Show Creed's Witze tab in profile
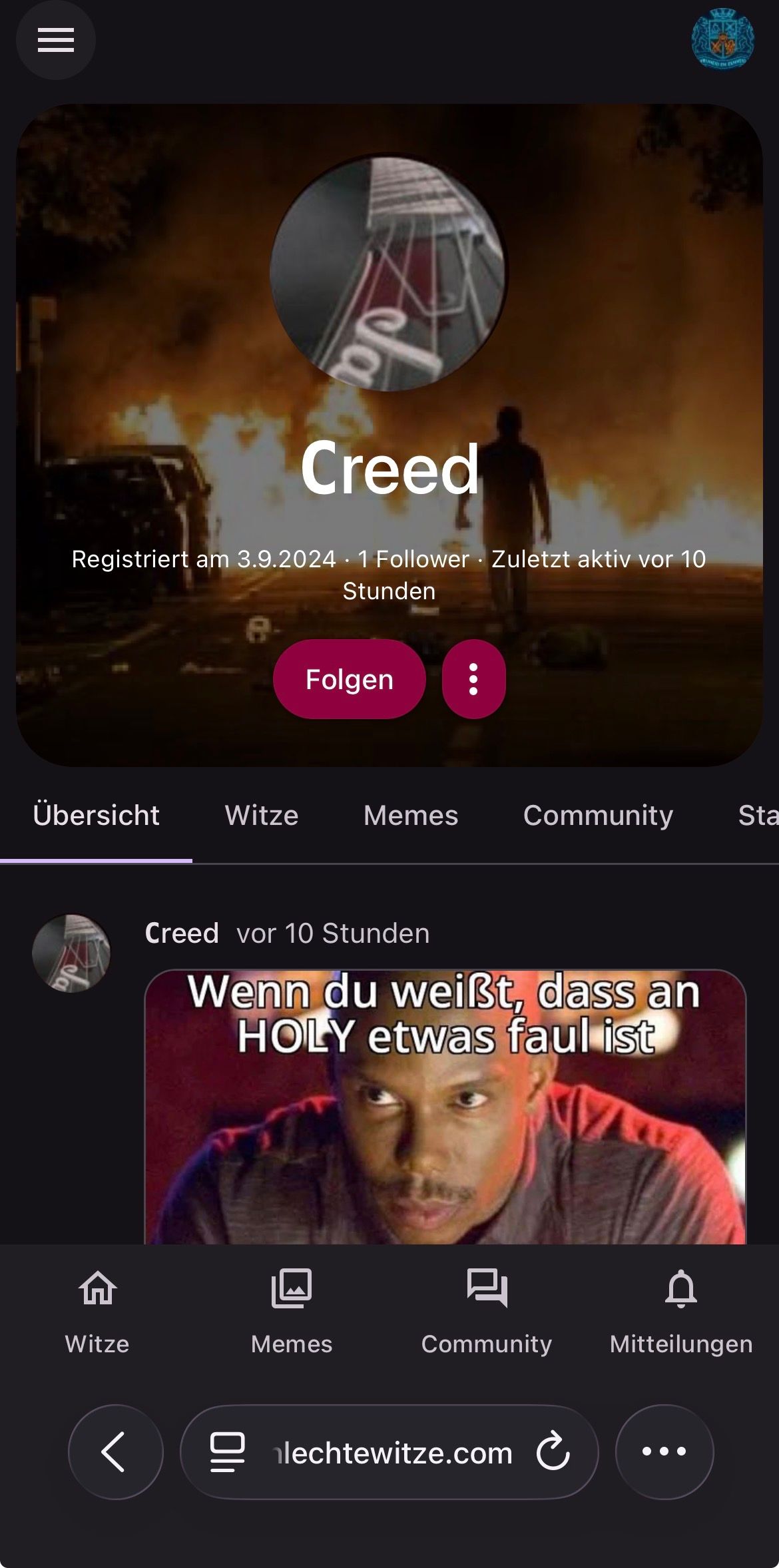The image size is (779, 1568). tap(262, 816)
